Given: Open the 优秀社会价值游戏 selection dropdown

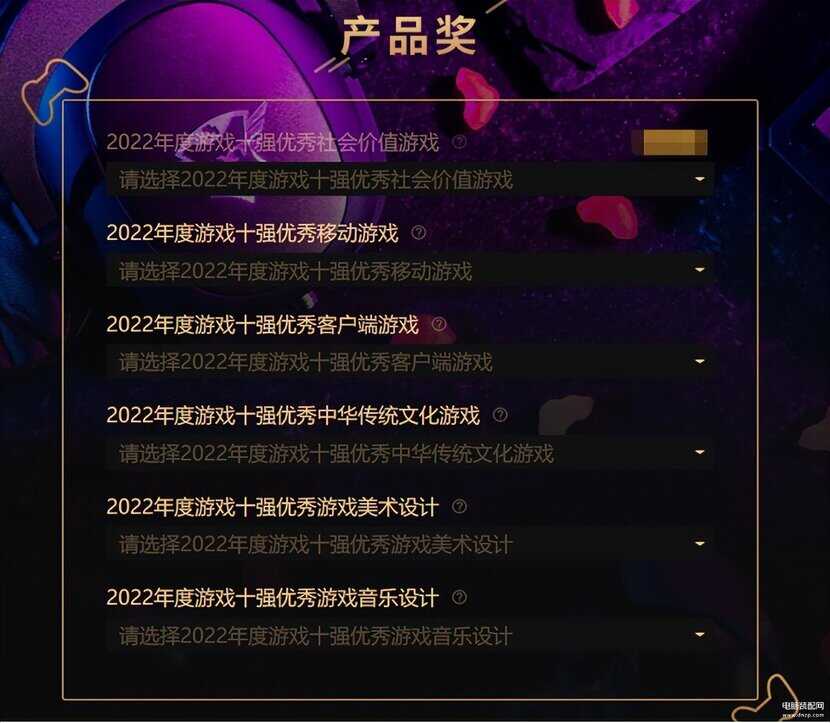Looking at the screenshot, I should click(x=410, y=180).
